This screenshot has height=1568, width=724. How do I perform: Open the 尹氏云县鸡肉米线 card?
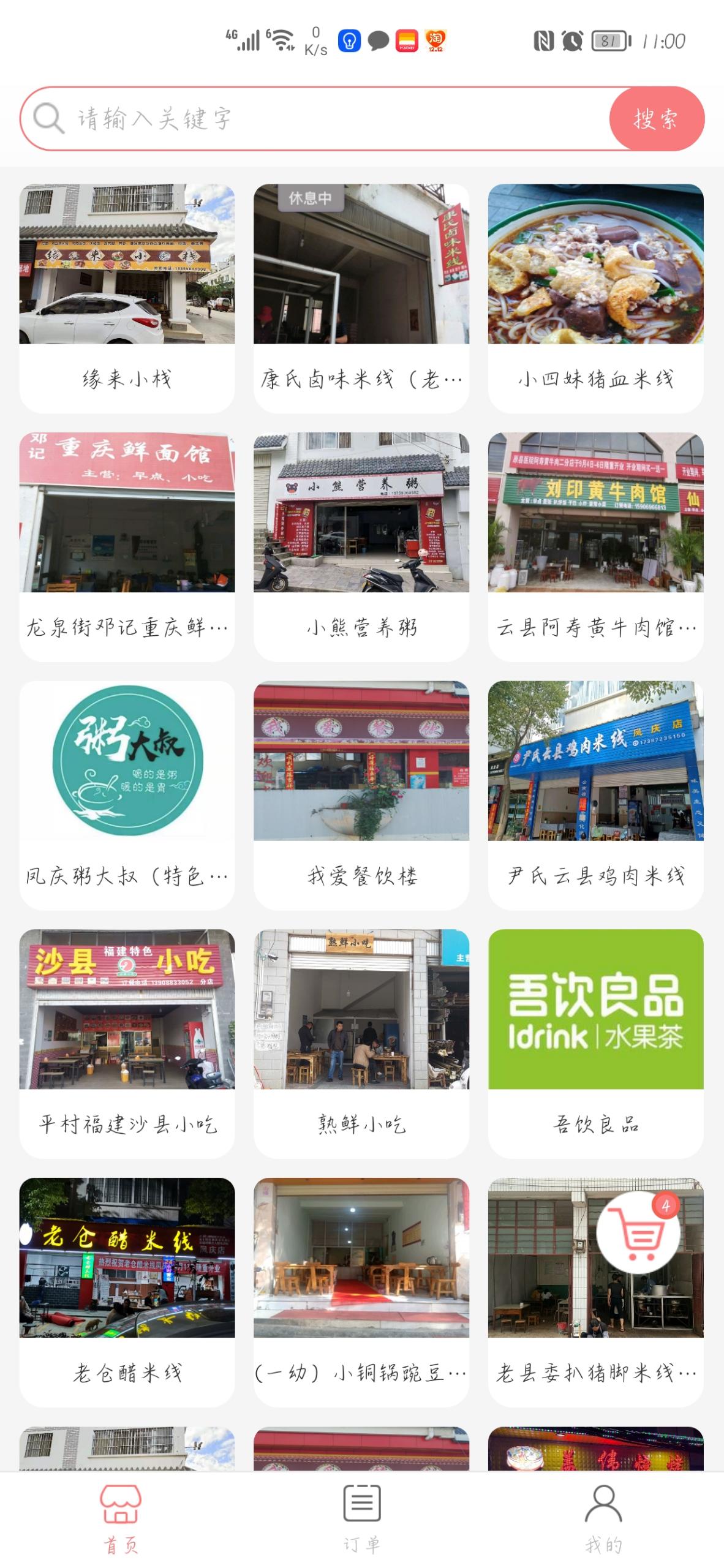click(x=595, y=795)
